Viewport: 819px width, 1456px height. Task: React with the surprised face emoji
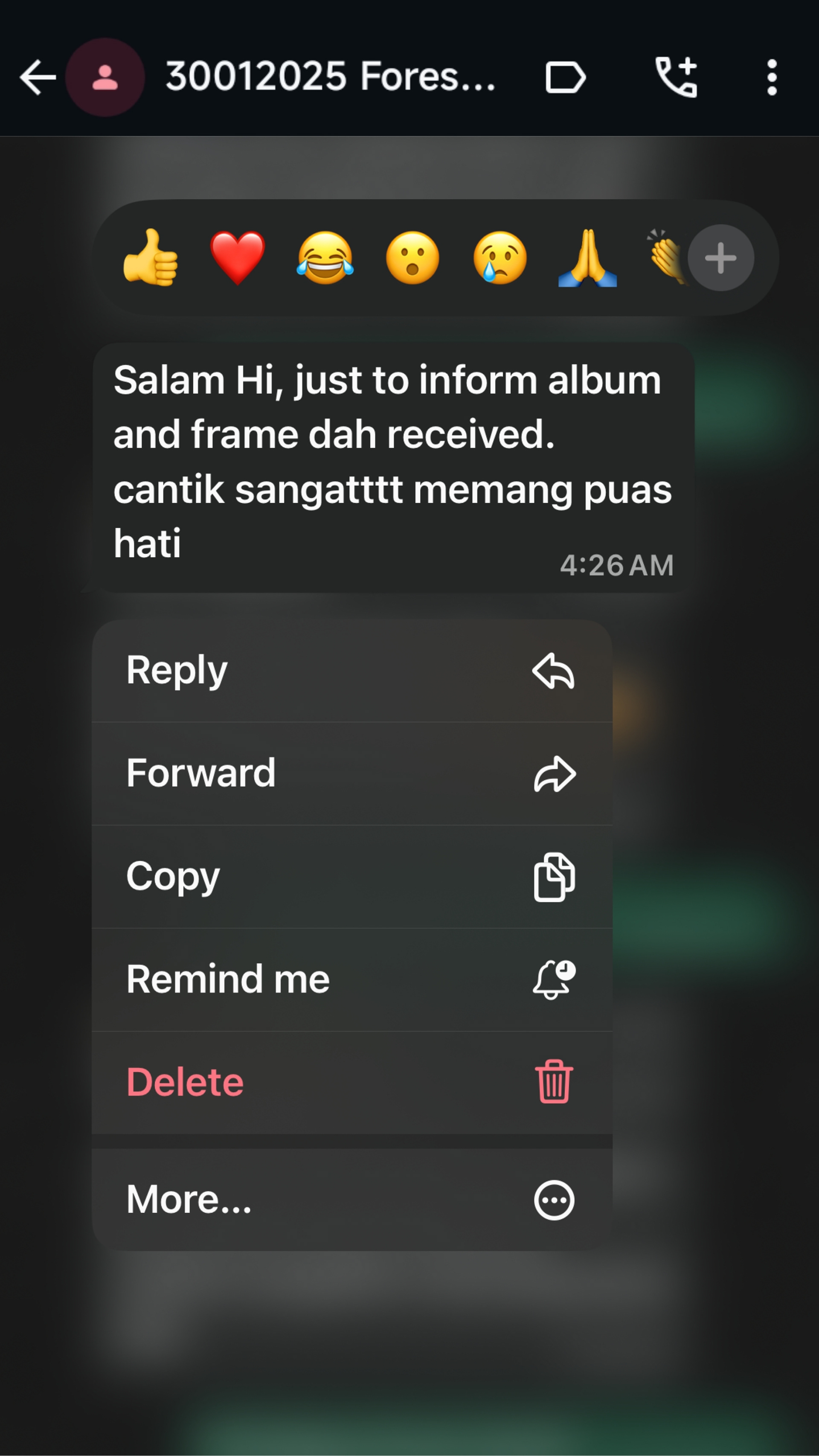412,258
